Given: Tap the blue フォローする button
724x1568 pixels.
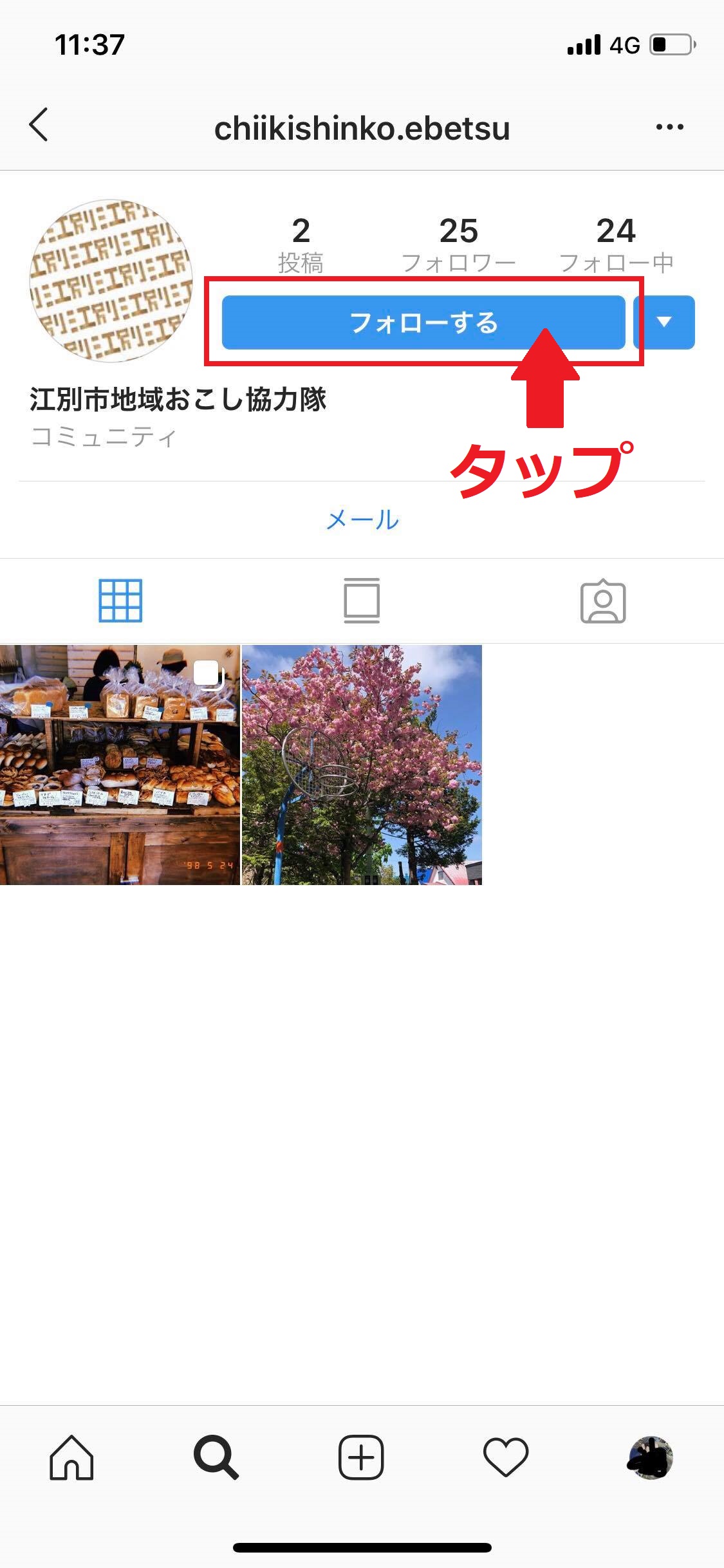Looking at the screenshot, I should tap(423, 322).
